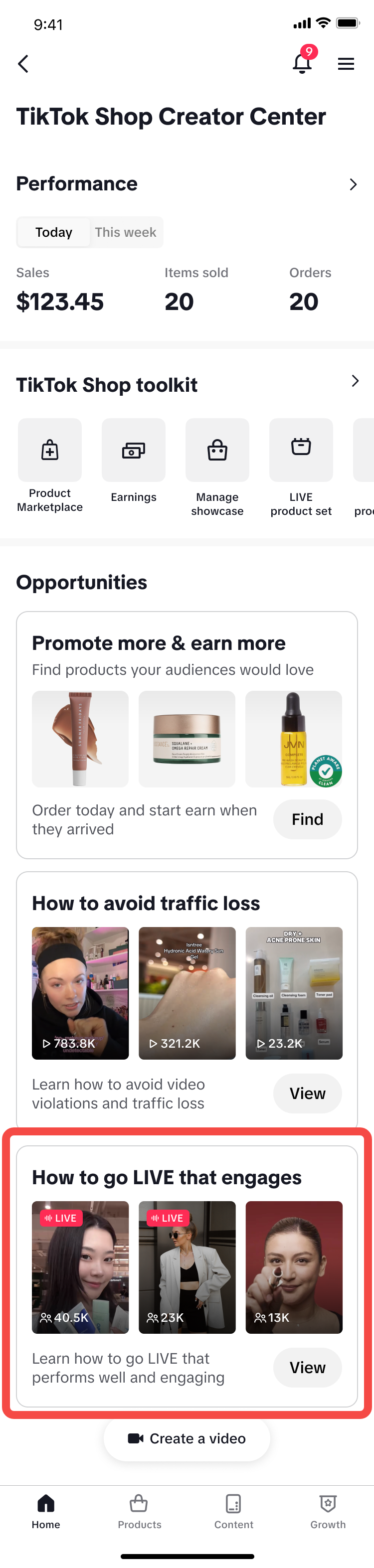Tap Create a video button
This screenshot has width=374, height=1568.
[187, 1438]
